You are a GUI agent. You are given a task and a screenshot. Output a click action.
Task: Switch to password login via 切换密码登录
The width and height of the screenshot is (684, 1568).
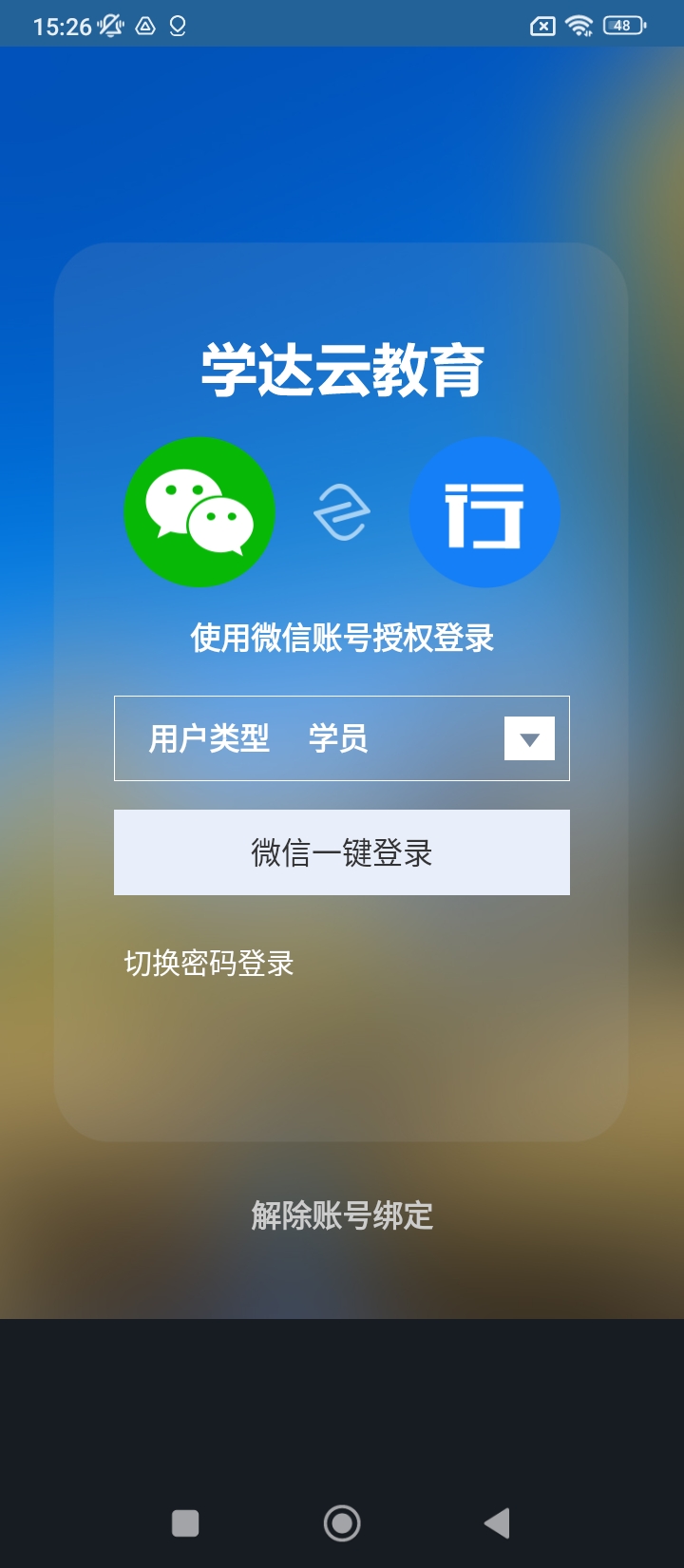click(209, 964)
